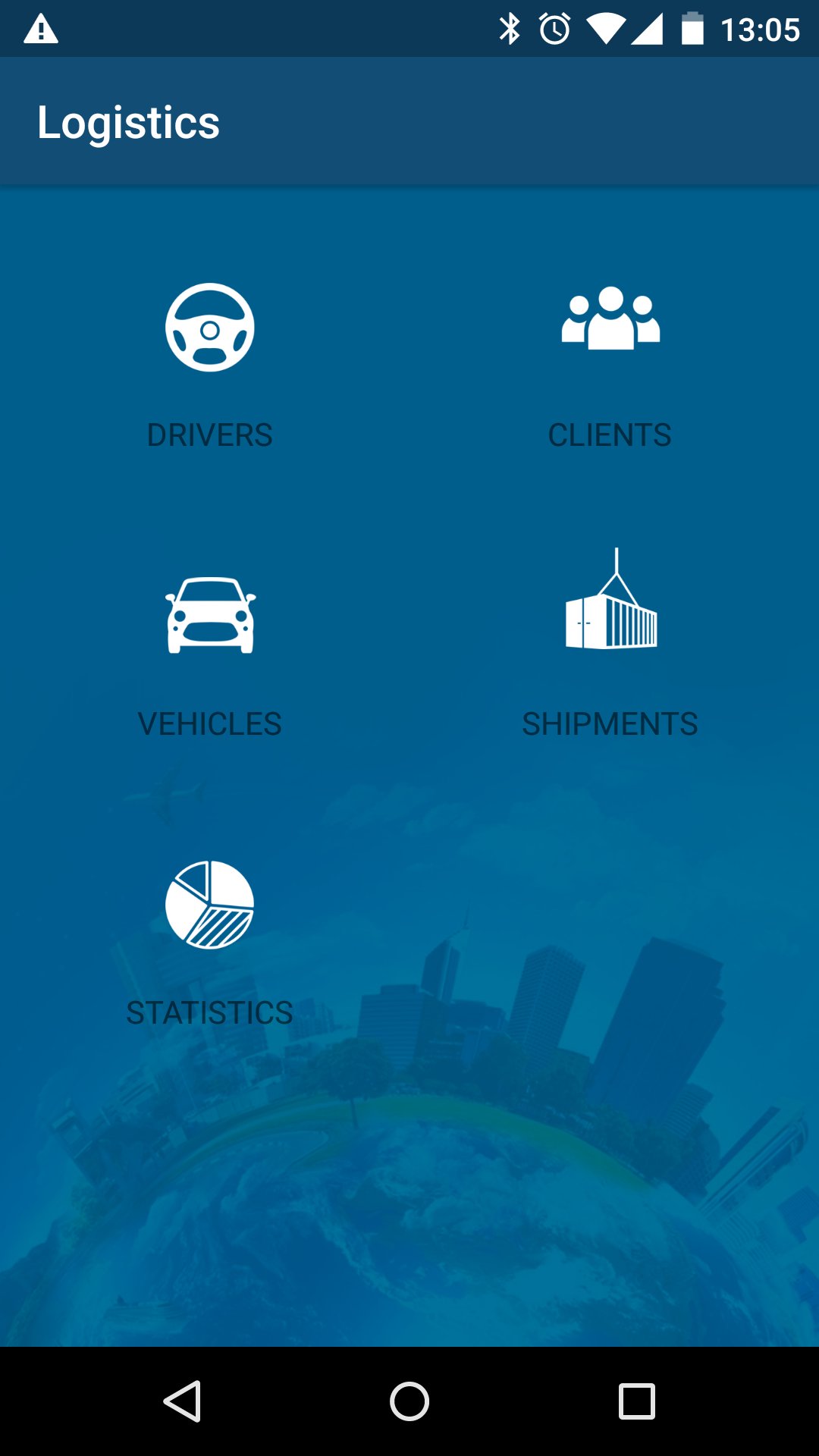Open the VEHICLES section
Image resolution: width=819 pixels, height=1456 pixels.
coord(209,724)
